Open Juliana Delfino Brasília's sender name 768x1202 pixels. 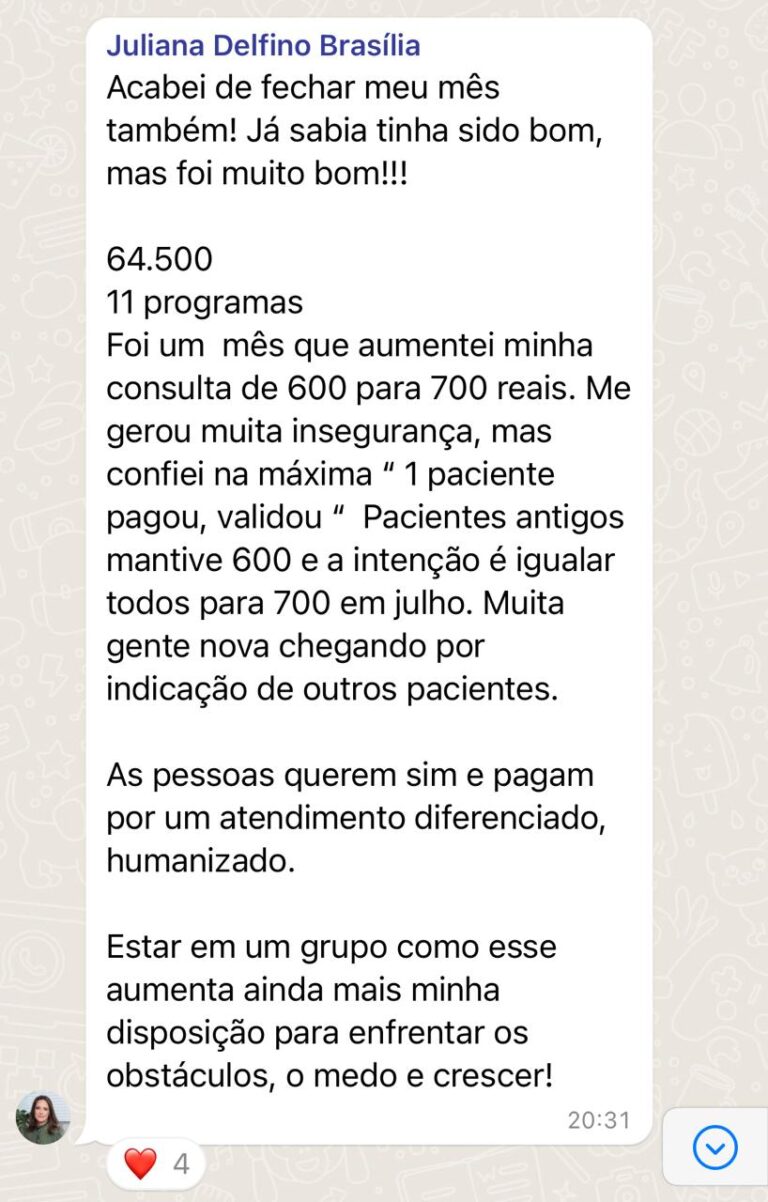click(263, 46)
